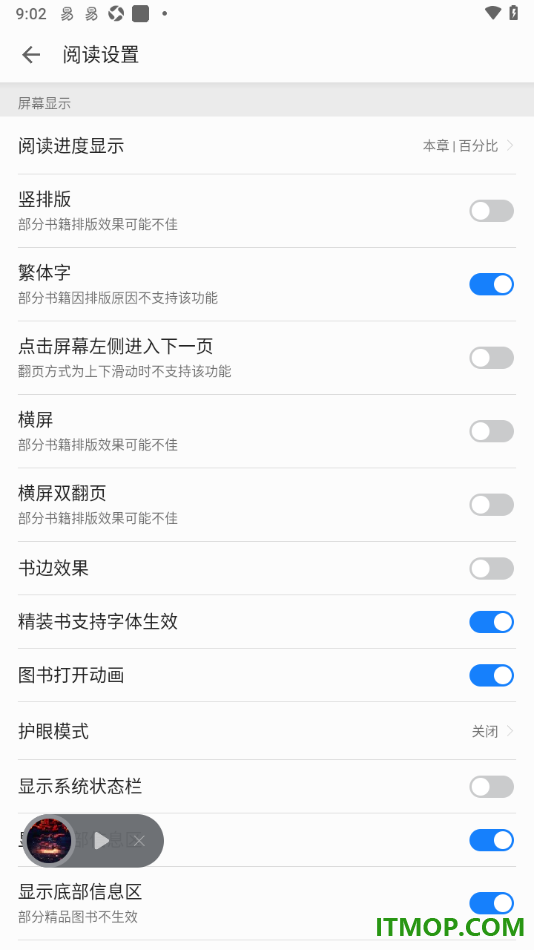The width and height of the screenshot is (534, 950).
Task: Toggle 点击屏幕左侧进入下一页
Action: [x=491, y=357]
